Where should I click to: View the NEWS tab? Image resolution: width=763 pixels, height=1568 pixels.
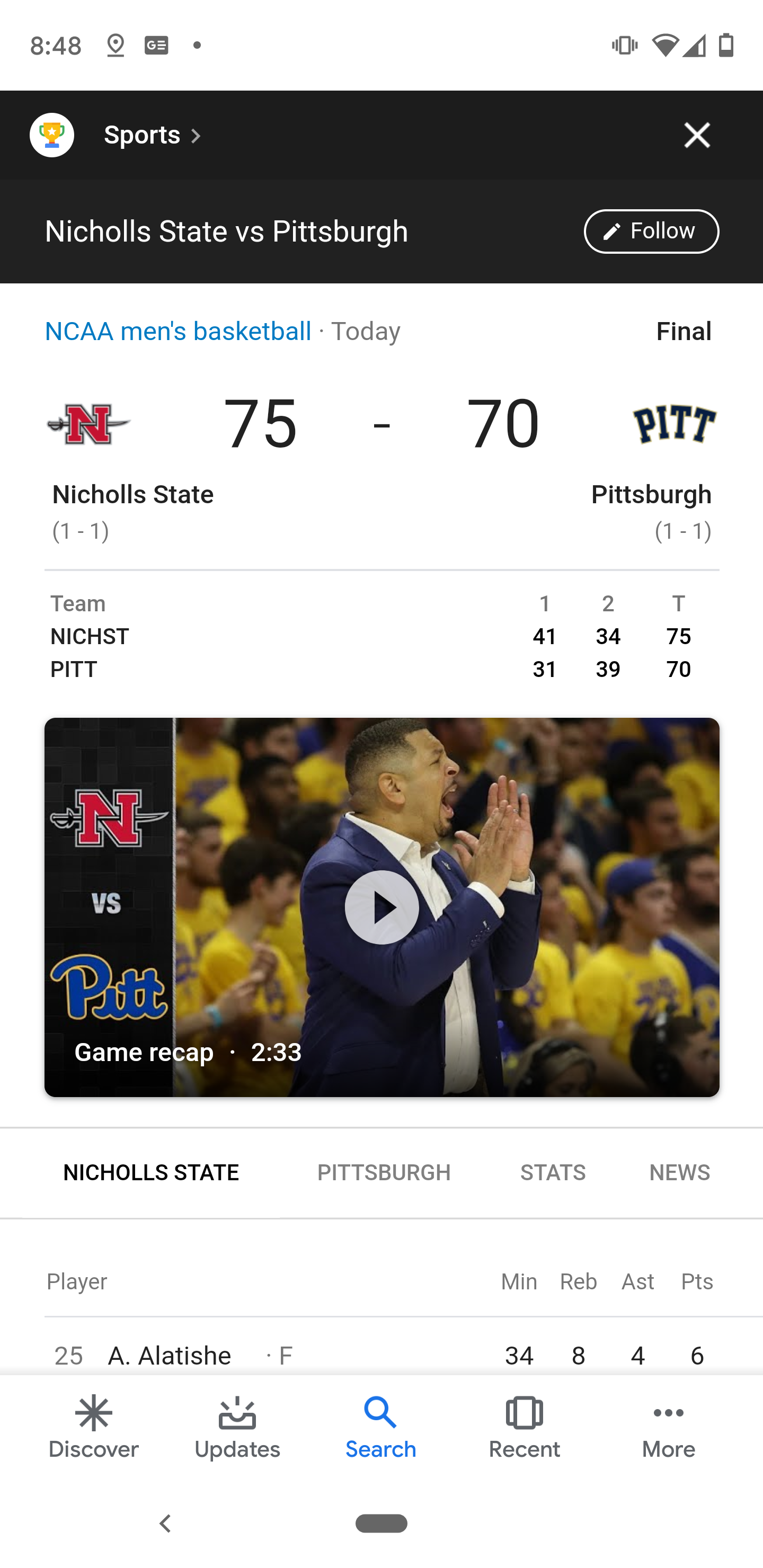click(x=680, y=1172)
